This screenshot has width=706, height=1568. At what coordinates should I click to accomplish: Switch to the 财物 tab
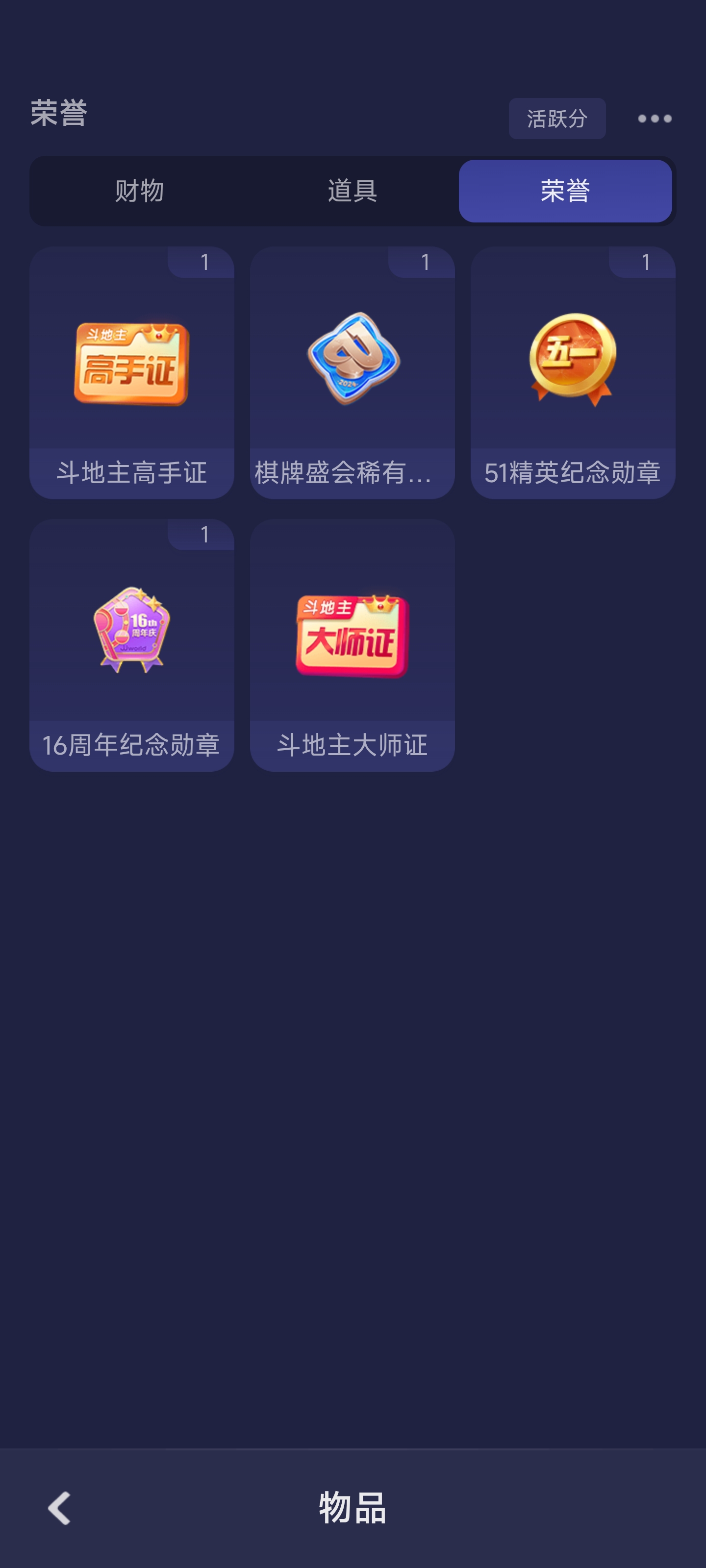tap(140, 191)
